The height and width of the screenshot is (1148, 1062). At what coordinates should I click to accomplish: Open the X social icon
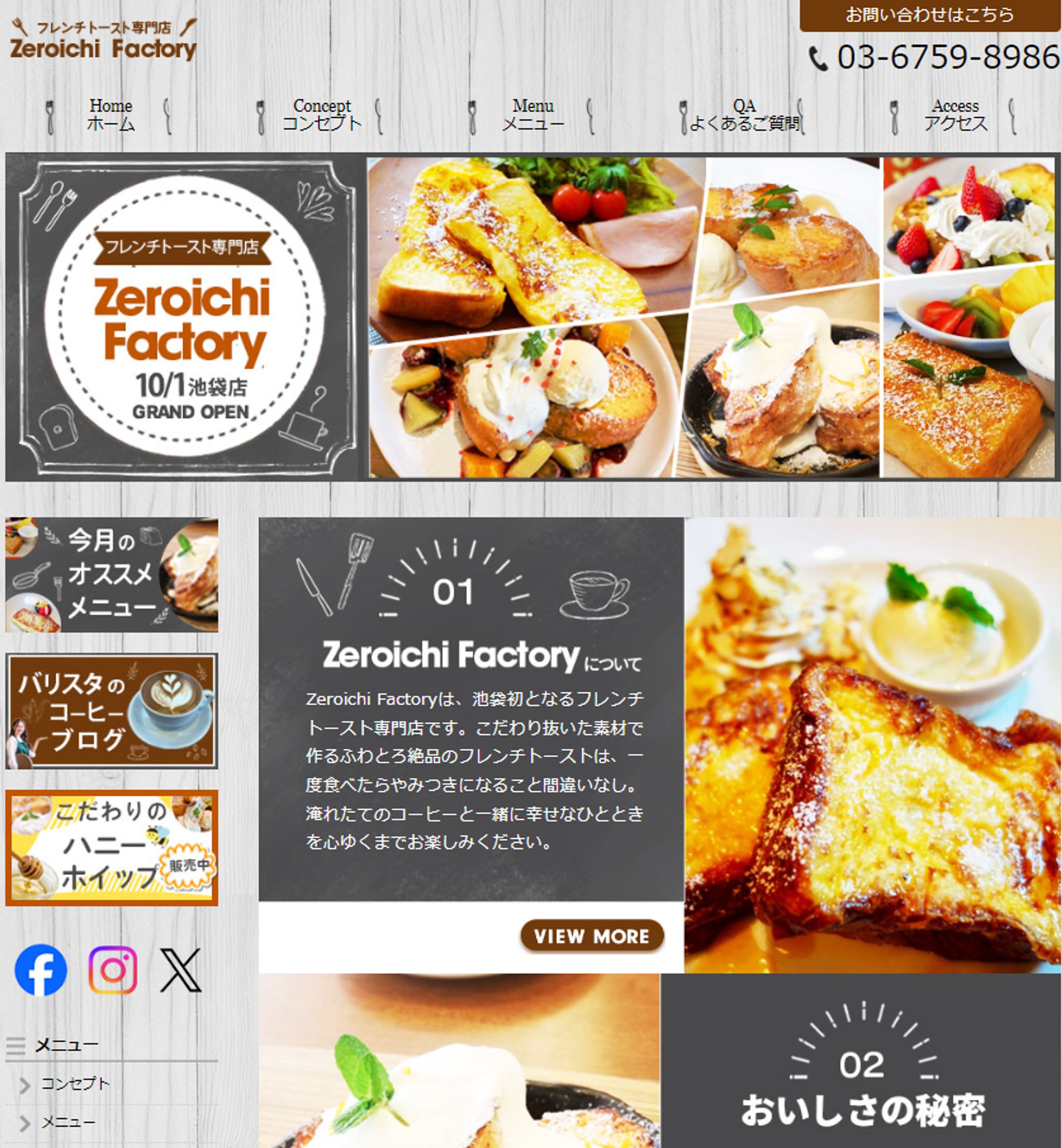pos(180,970)
